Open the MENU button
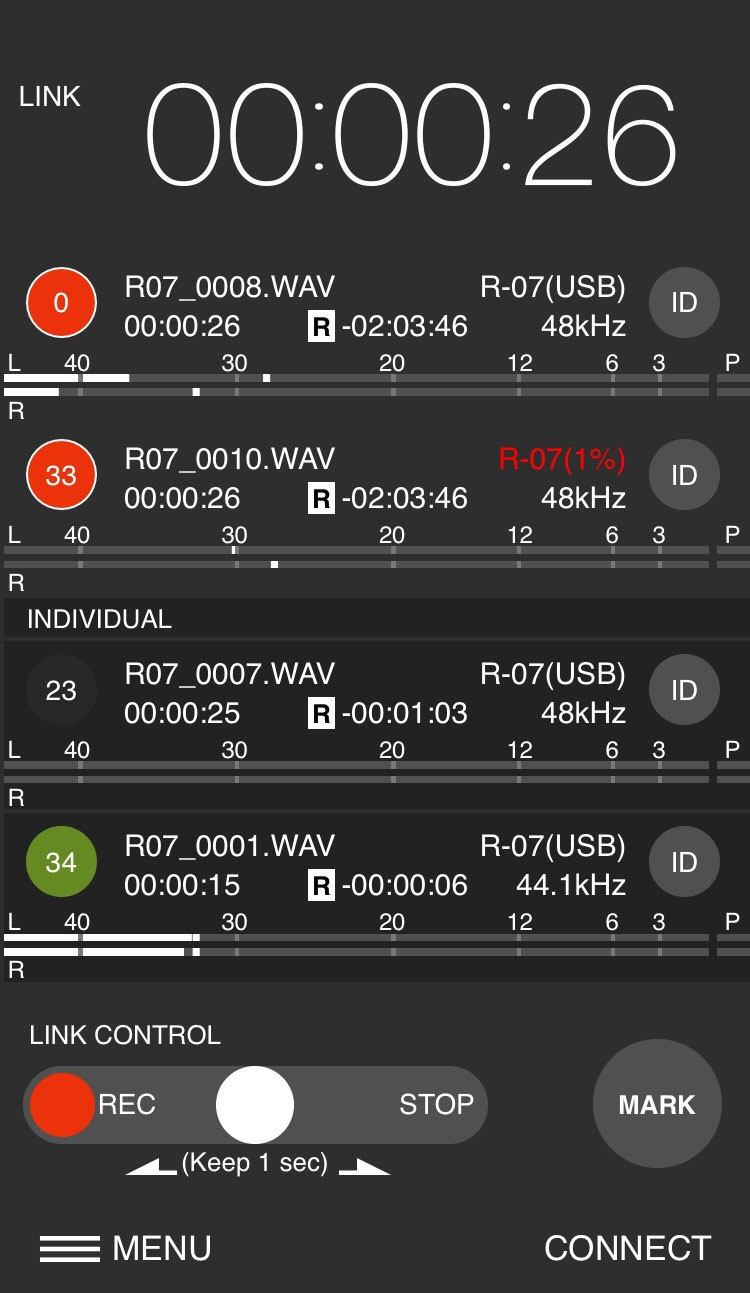Viewport: 750px width, 1293px height. 125,1248
